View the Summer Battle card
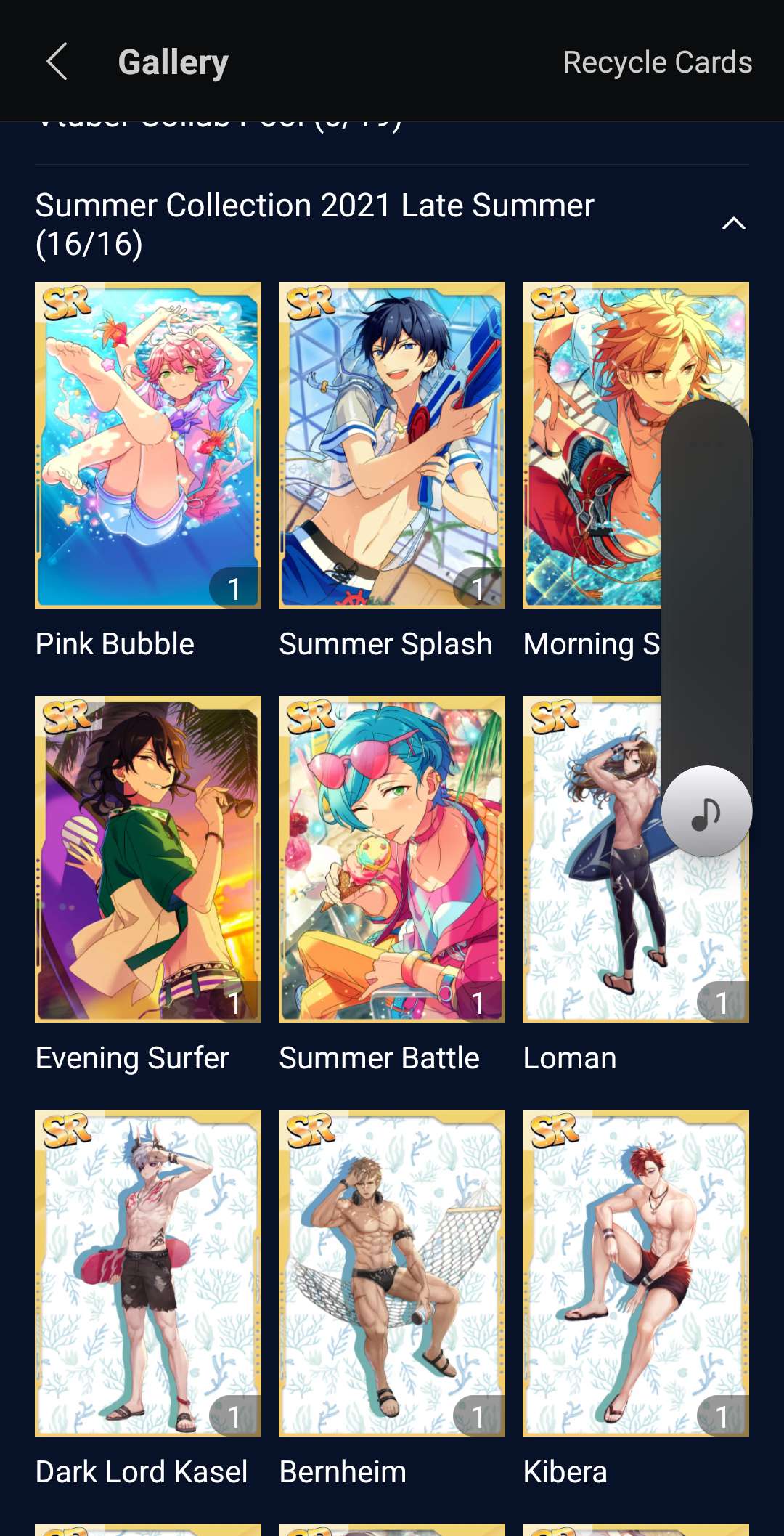 392,858
